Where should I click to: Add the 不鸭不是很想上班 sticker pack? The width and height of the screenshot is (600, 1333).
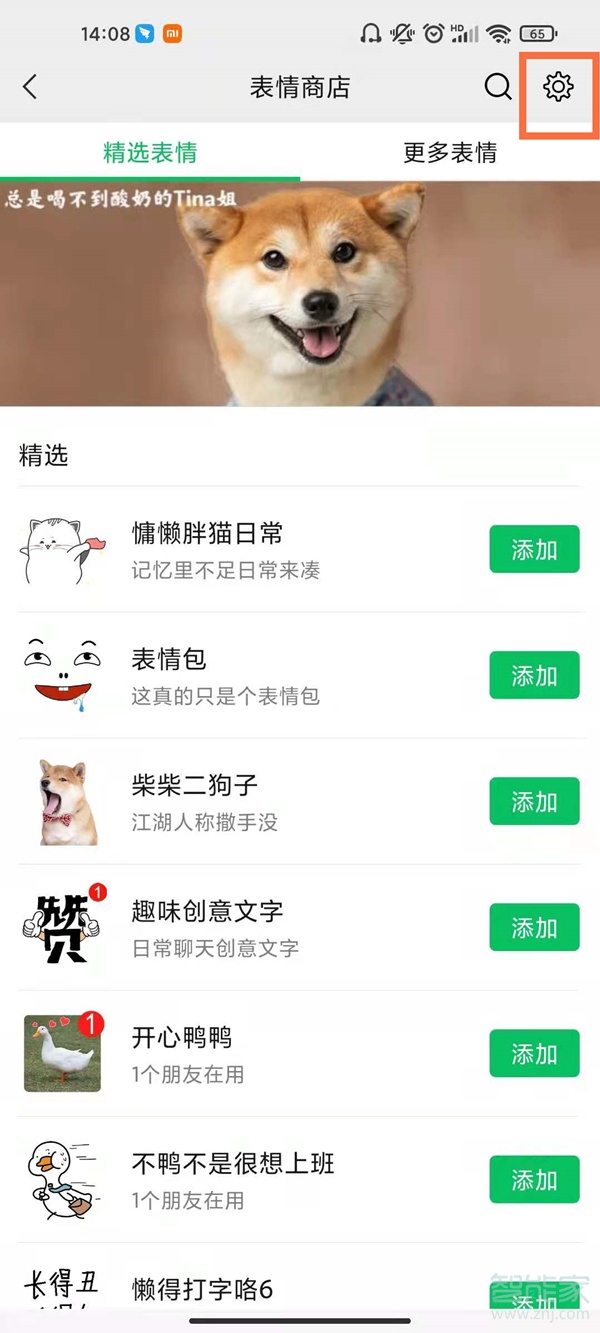[534, 1180]
